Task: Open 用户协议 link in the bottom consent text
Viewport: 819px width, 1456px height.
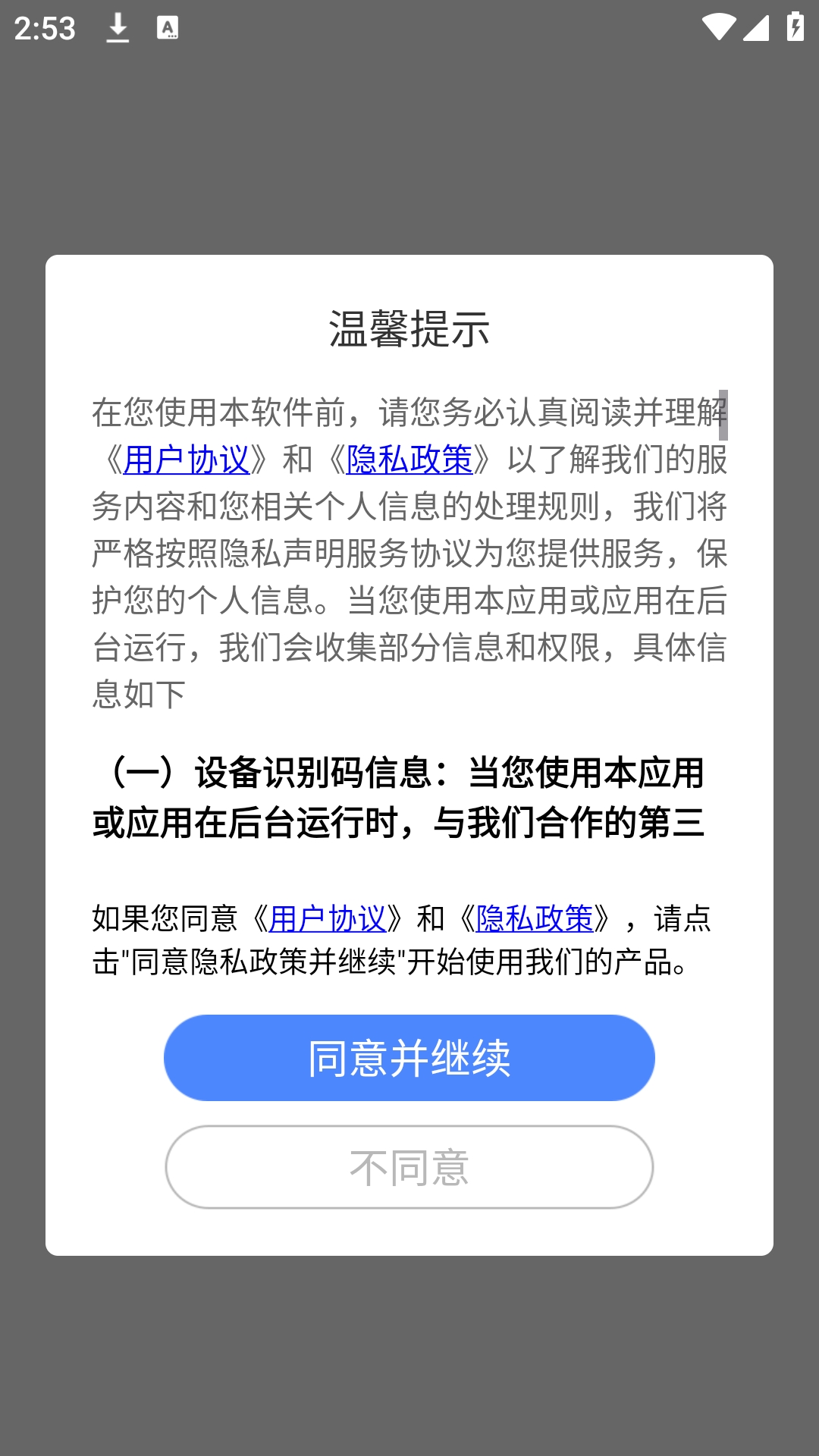Action: (328, 918)
